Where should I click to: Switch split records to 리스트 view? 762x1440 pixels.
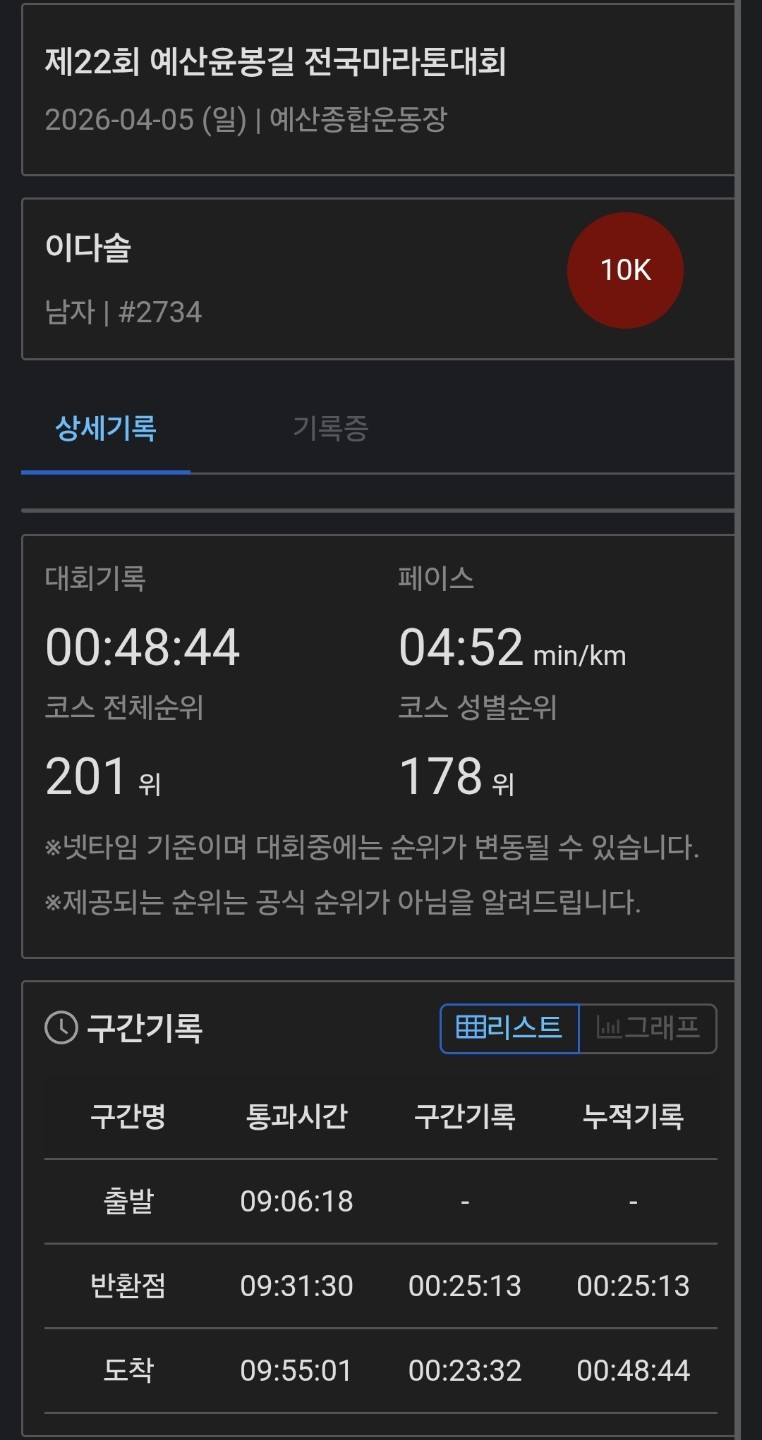[510, 1028]
